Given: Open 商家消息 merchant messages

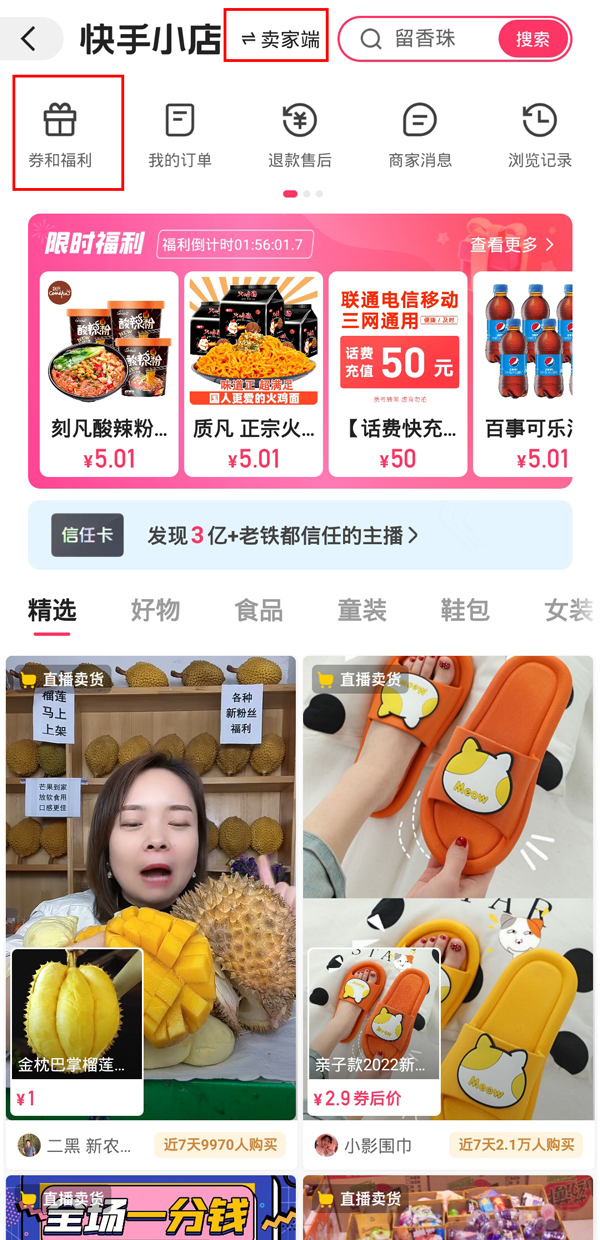Looking at the screenshot, I should pos(419,135).
